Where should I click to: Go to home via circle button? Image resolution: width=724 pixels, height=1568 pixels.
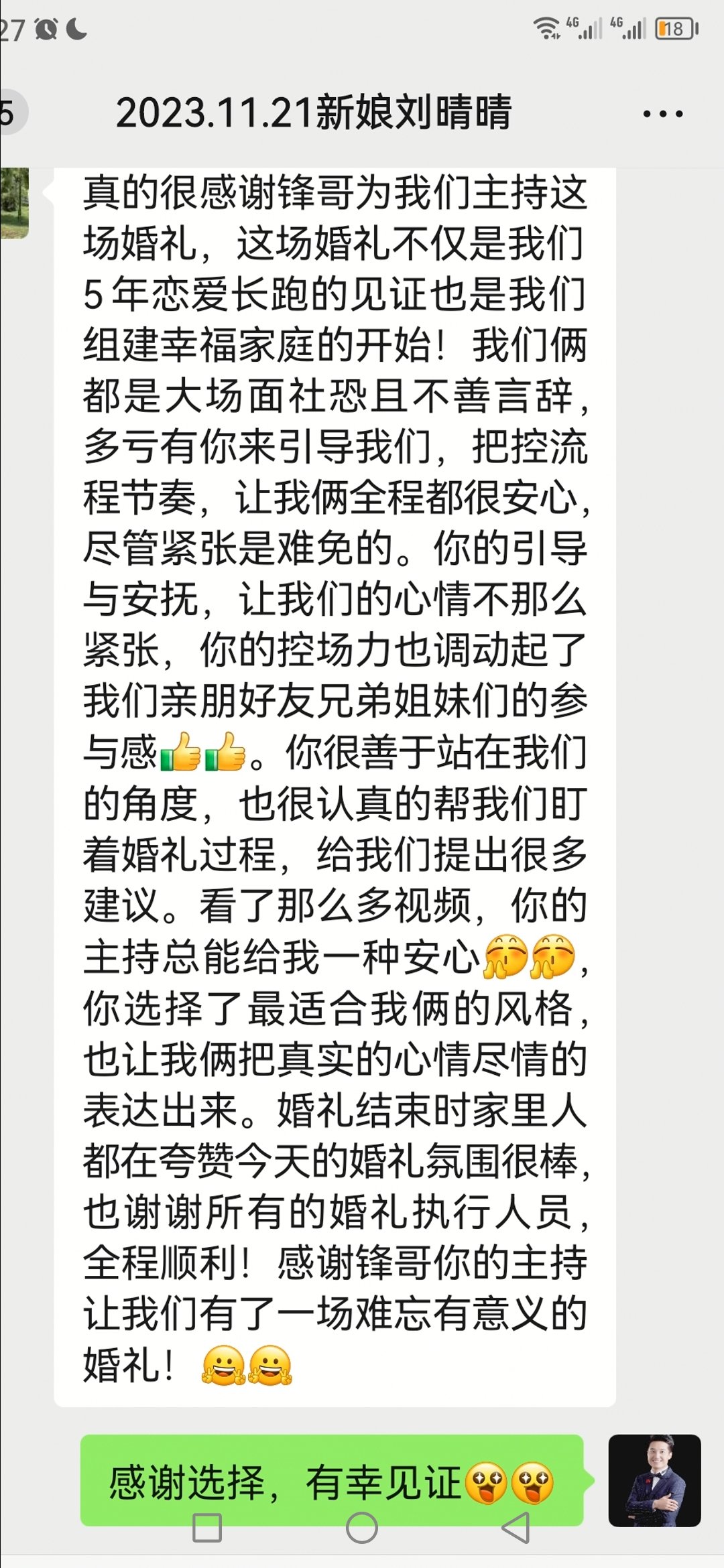(x=362, y=1528)
